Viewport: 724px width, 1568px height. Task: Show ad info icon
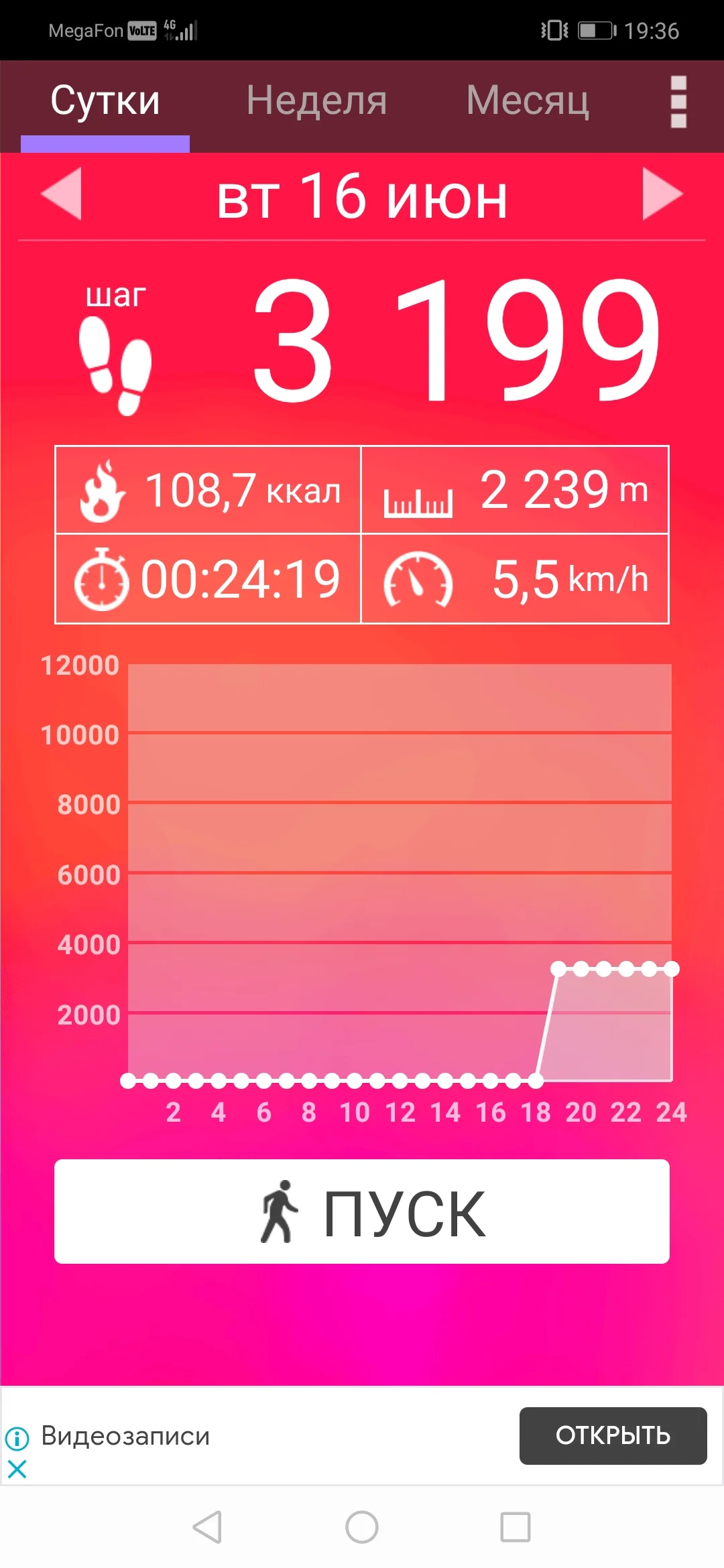(17, 1438)
